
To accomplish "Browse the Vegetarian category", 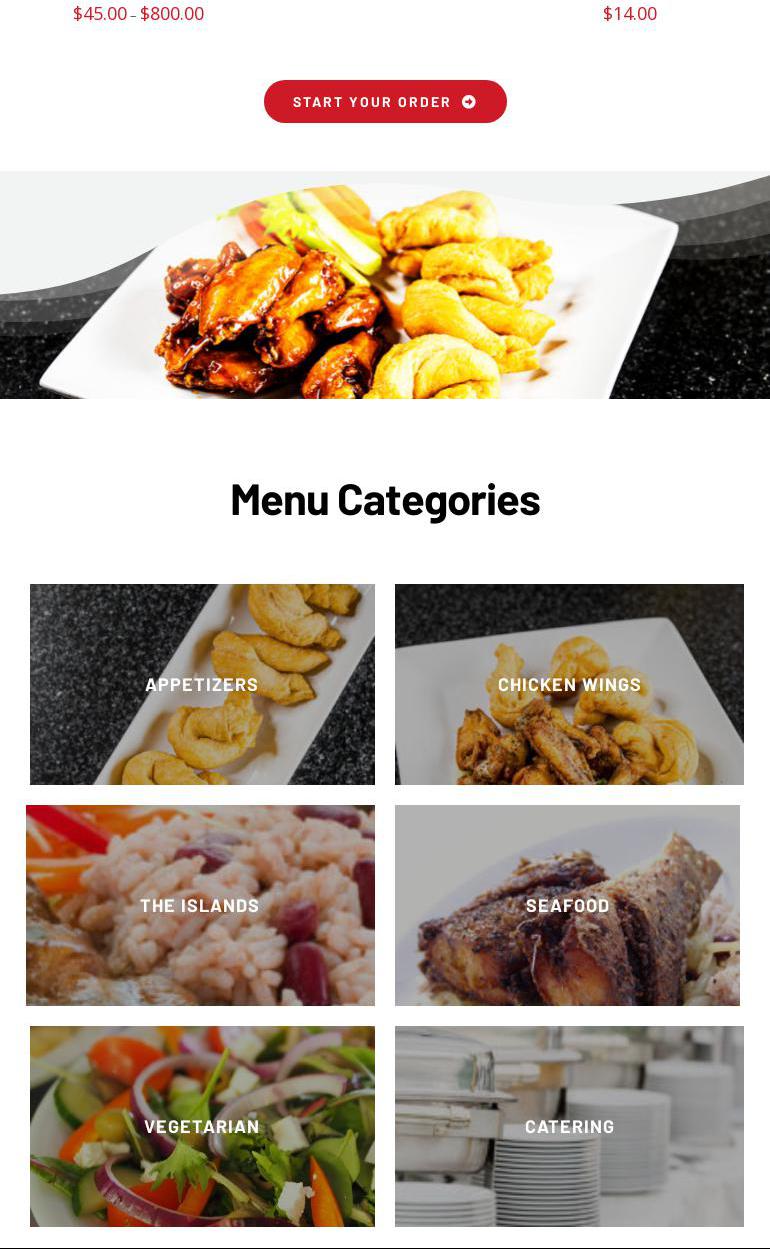I will [x=202, y=1126].
